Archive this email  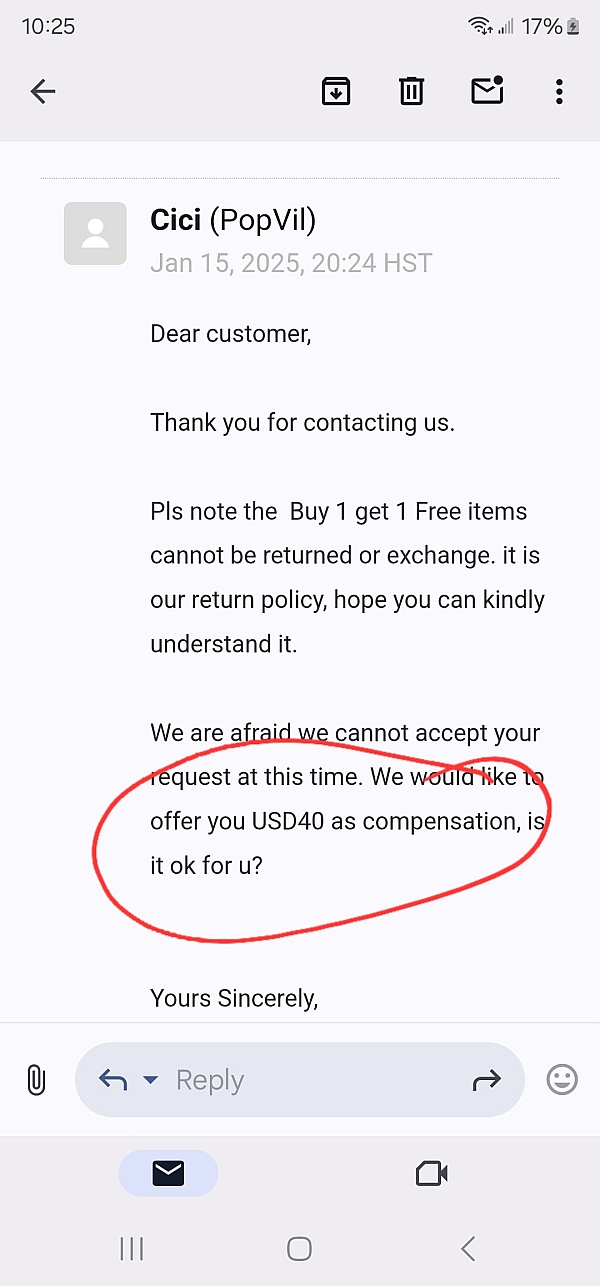click(x=336, y=91)
